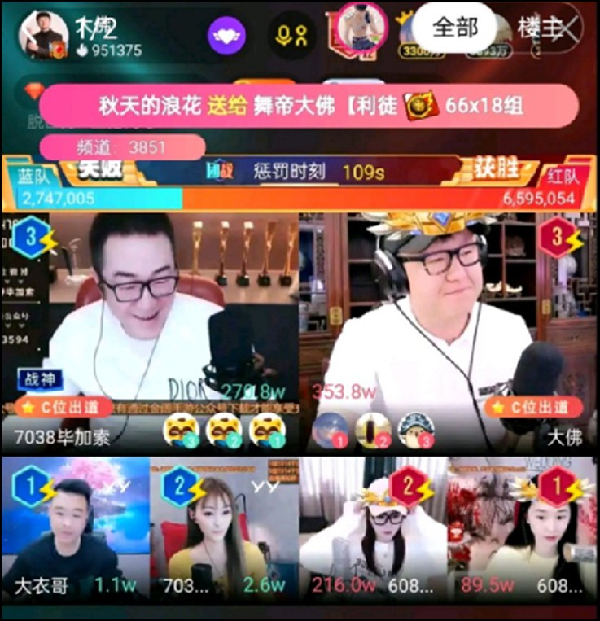The width and height of the screenshot is (600, 621).
Task: Open the guest tile showing 2.6w
Action: [225, 530]
